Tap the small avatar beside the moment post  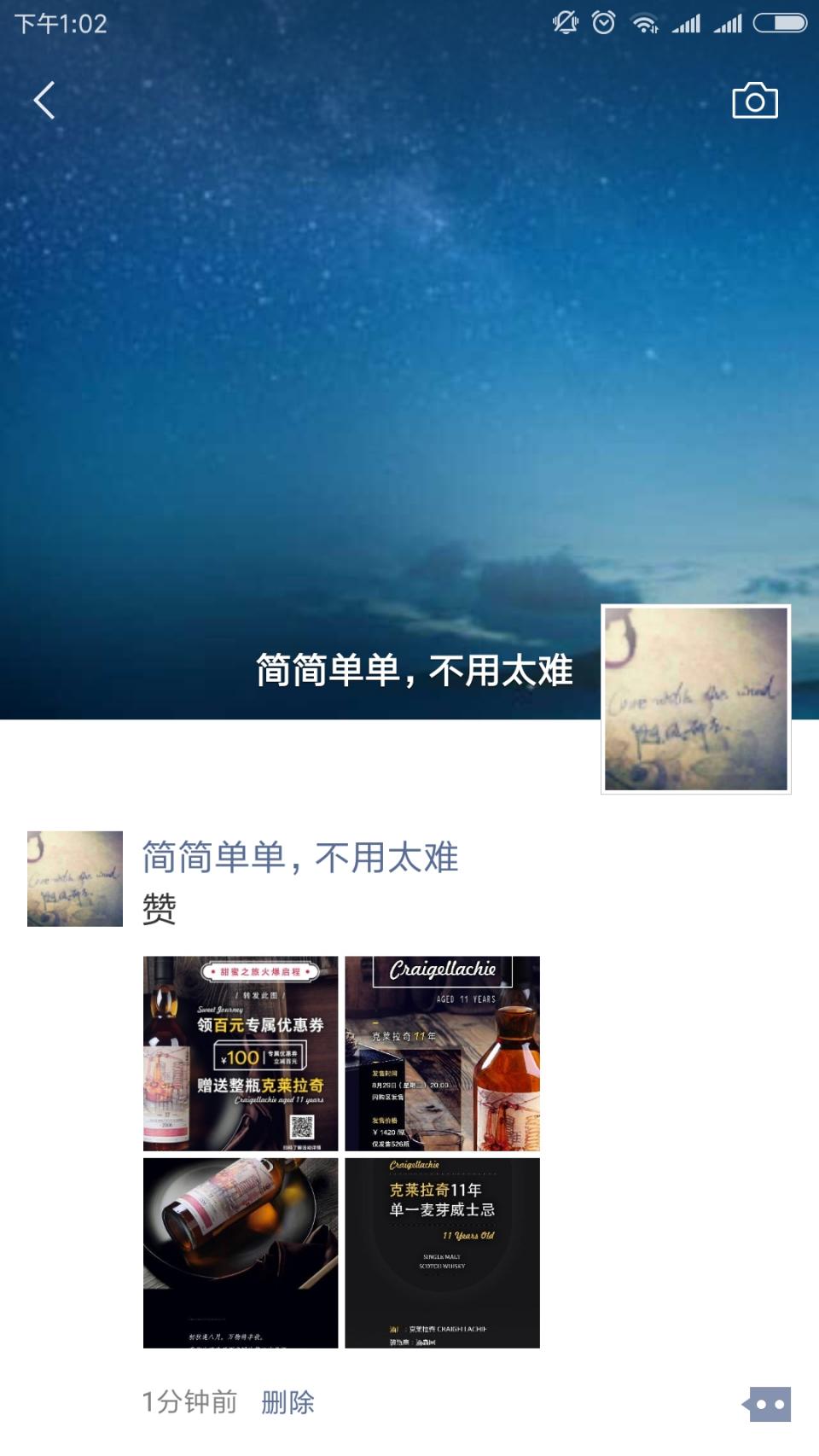74,878
